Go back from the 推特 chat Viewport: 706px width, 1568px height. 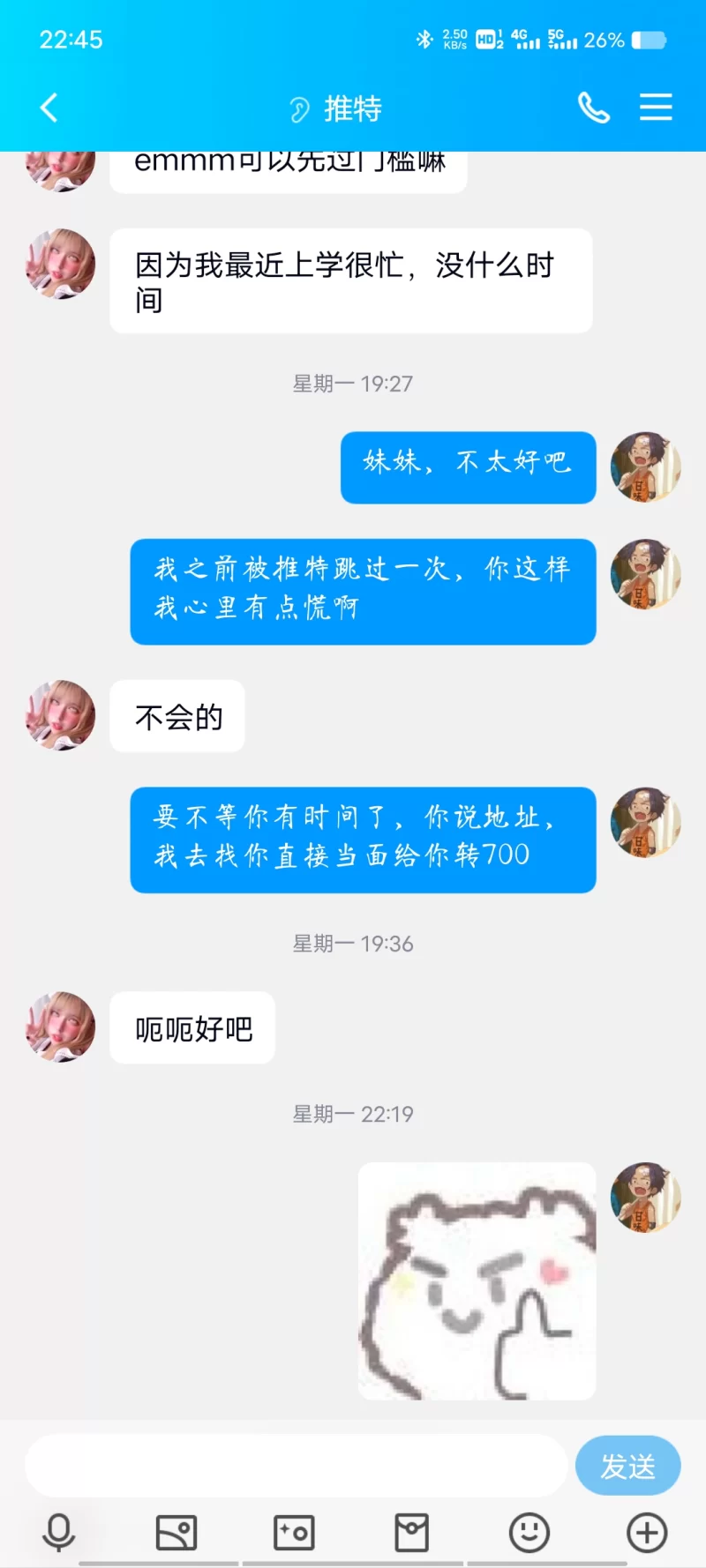coord(49,108)
